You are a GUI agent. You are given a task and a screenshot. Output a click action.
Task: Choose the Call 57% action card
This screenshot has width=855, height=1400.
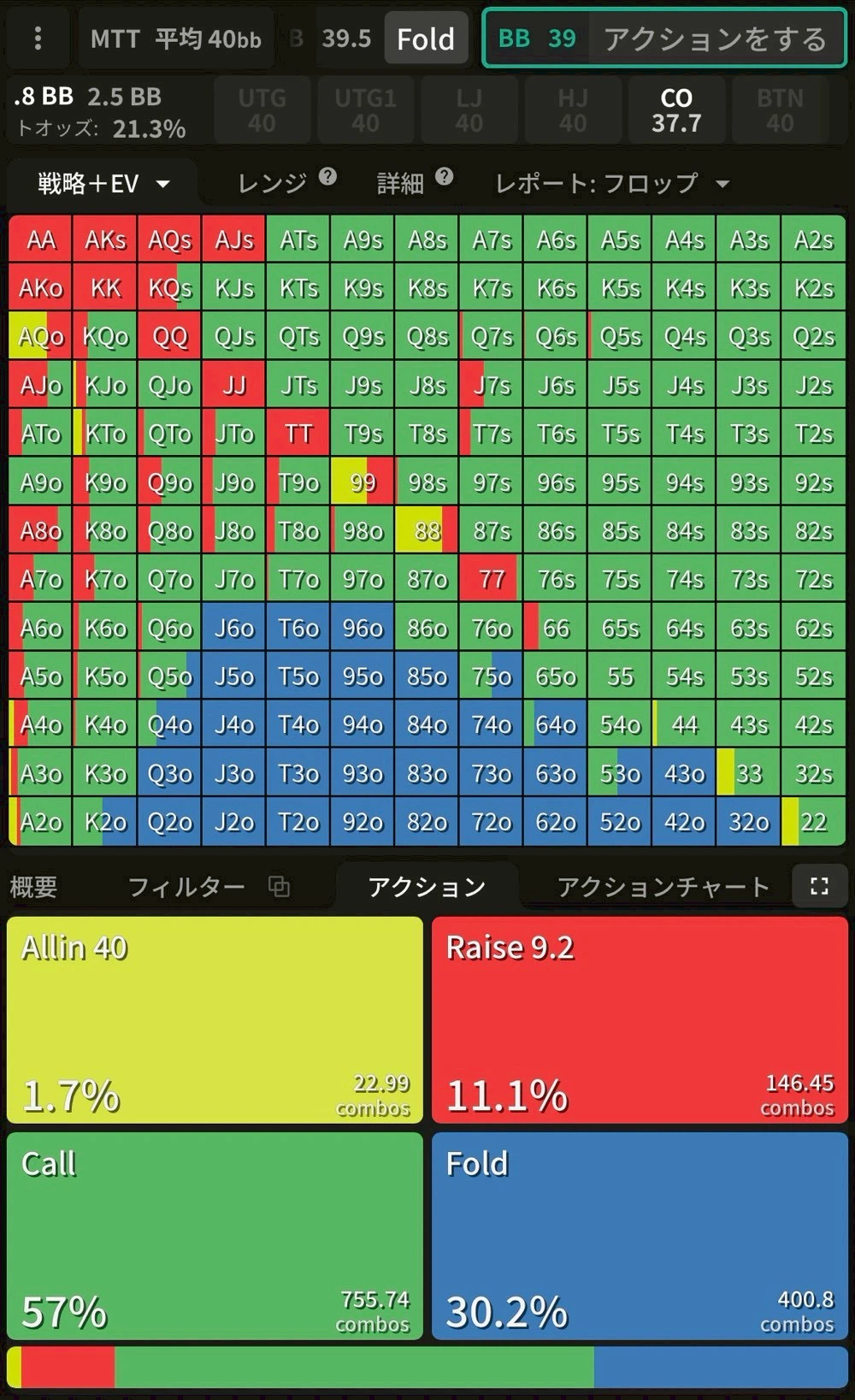pyautogui.click(x=215, y=1236)
